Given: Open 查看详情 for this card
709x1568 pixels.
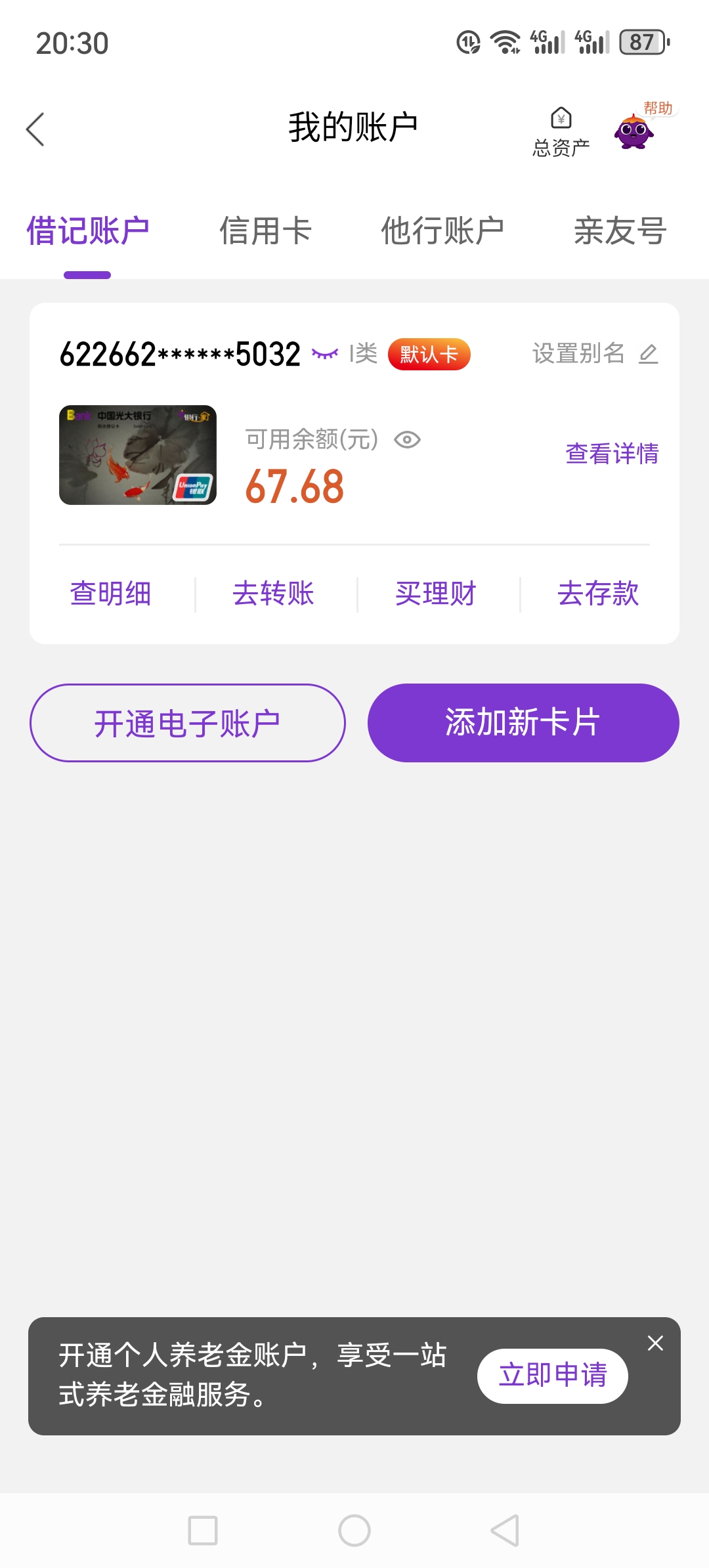Looking at the screenshot, I should point(612,454).
